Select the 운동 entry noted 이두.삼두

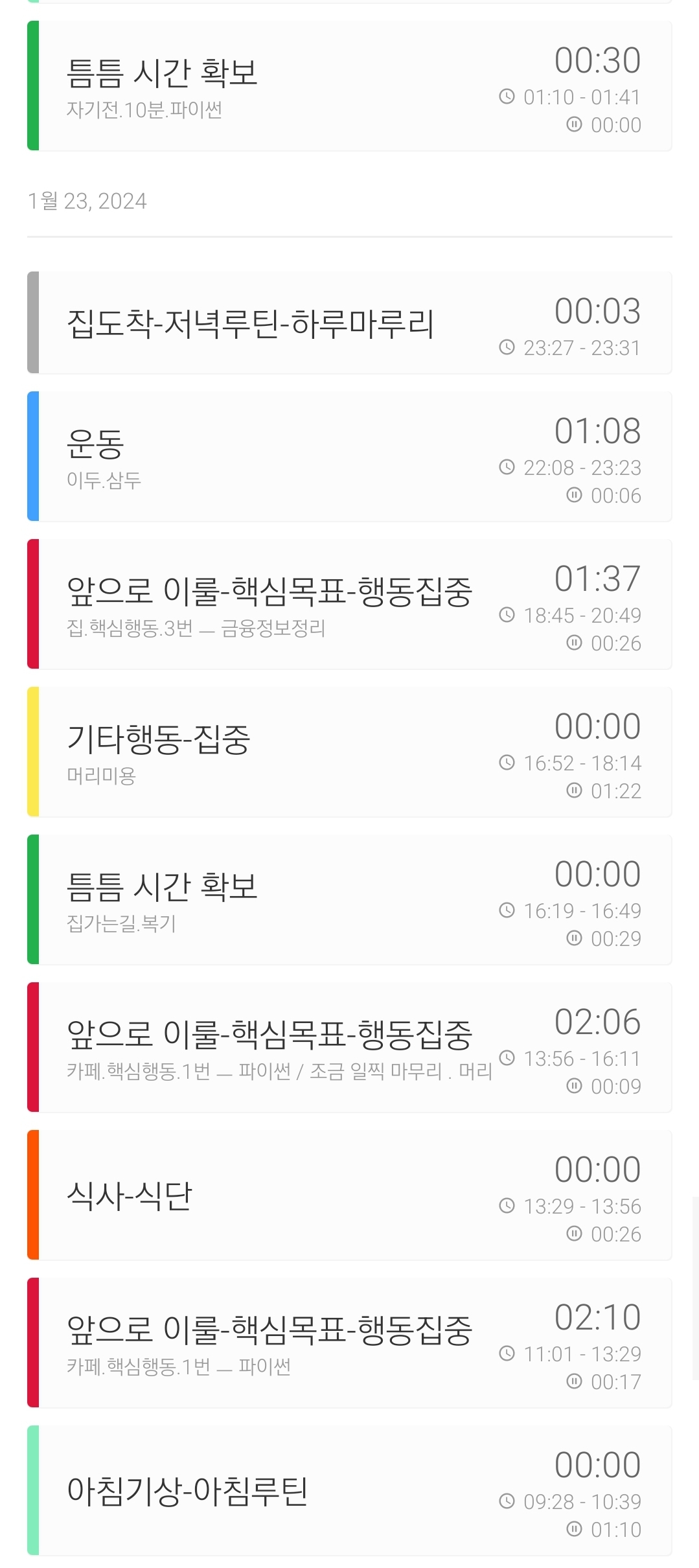tap(350, 456)
